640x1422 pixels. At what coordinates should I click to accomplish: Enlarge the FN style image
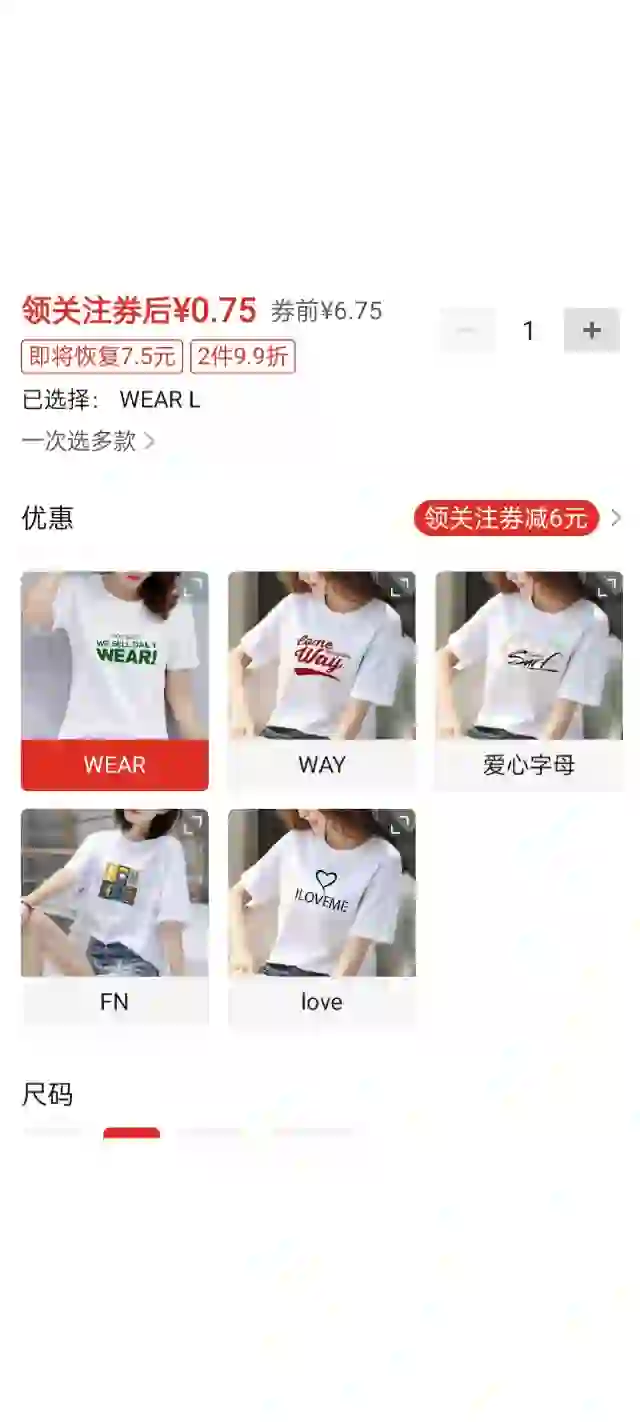pyautogui.click(x=193, y=824)
